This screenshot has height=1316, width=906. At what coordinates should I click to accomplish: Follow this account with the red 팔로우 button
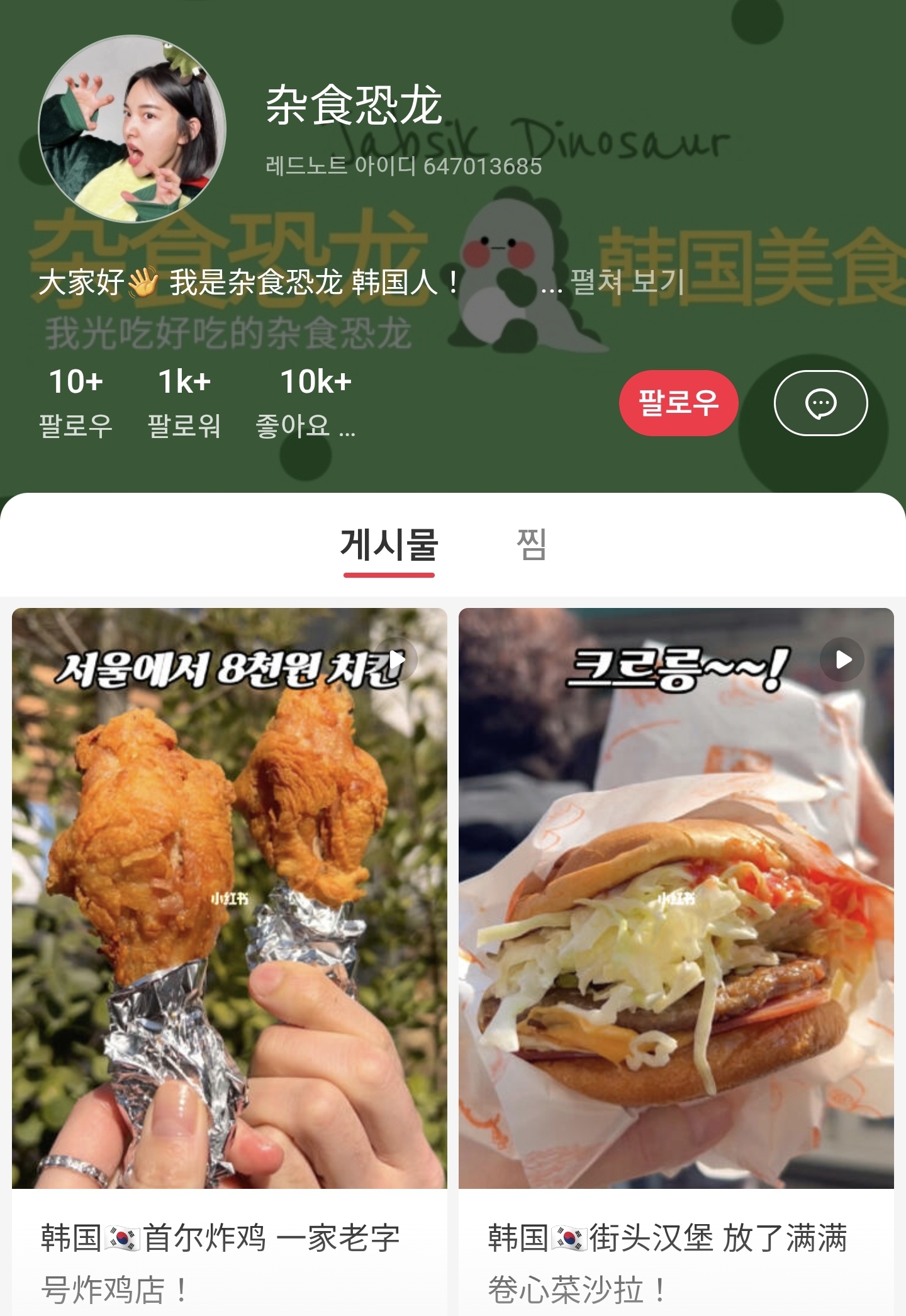pyautogui.click(x=678, y=403)
